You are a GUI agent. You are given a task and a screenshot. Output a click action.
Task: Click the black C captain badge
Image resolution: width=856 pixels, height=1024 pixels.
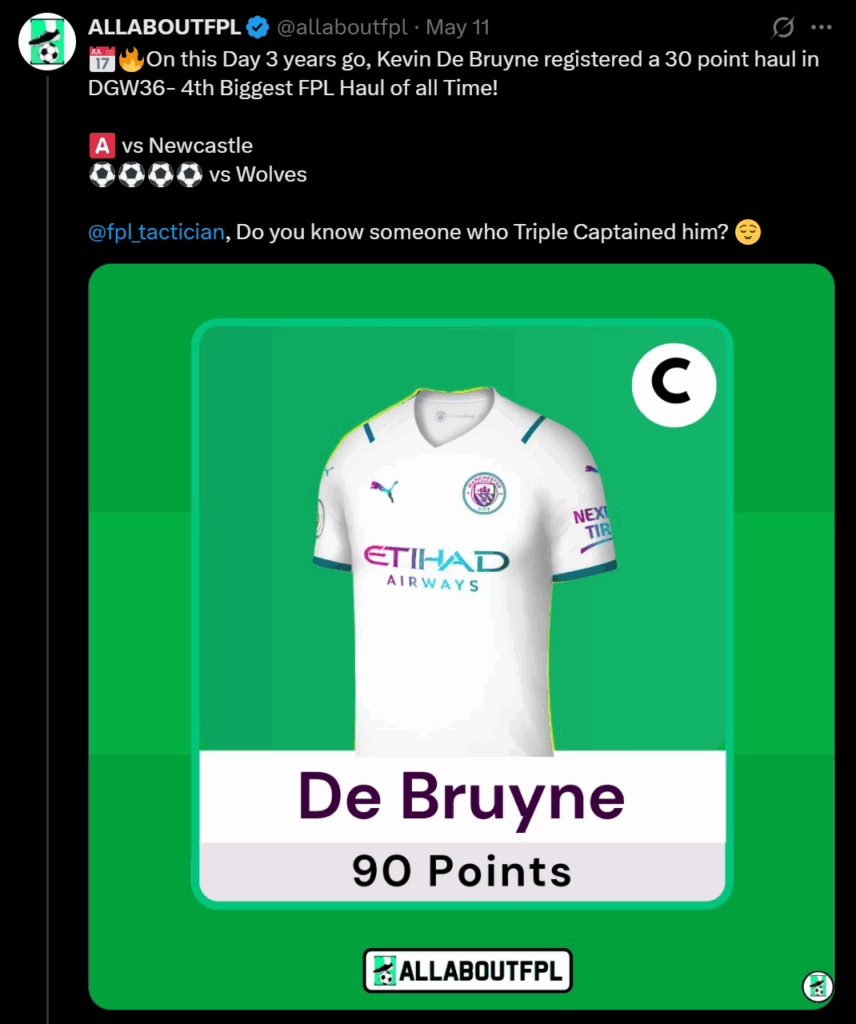click(674, 385)
